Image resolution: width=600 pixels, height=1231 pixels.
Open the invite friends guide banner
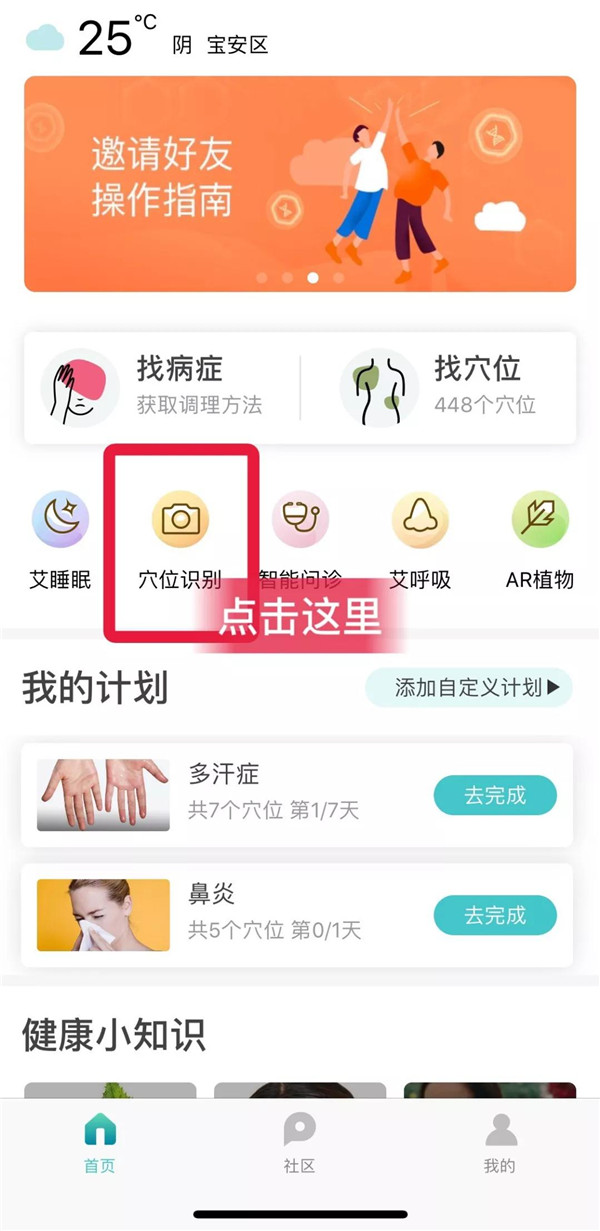[300, 184]
